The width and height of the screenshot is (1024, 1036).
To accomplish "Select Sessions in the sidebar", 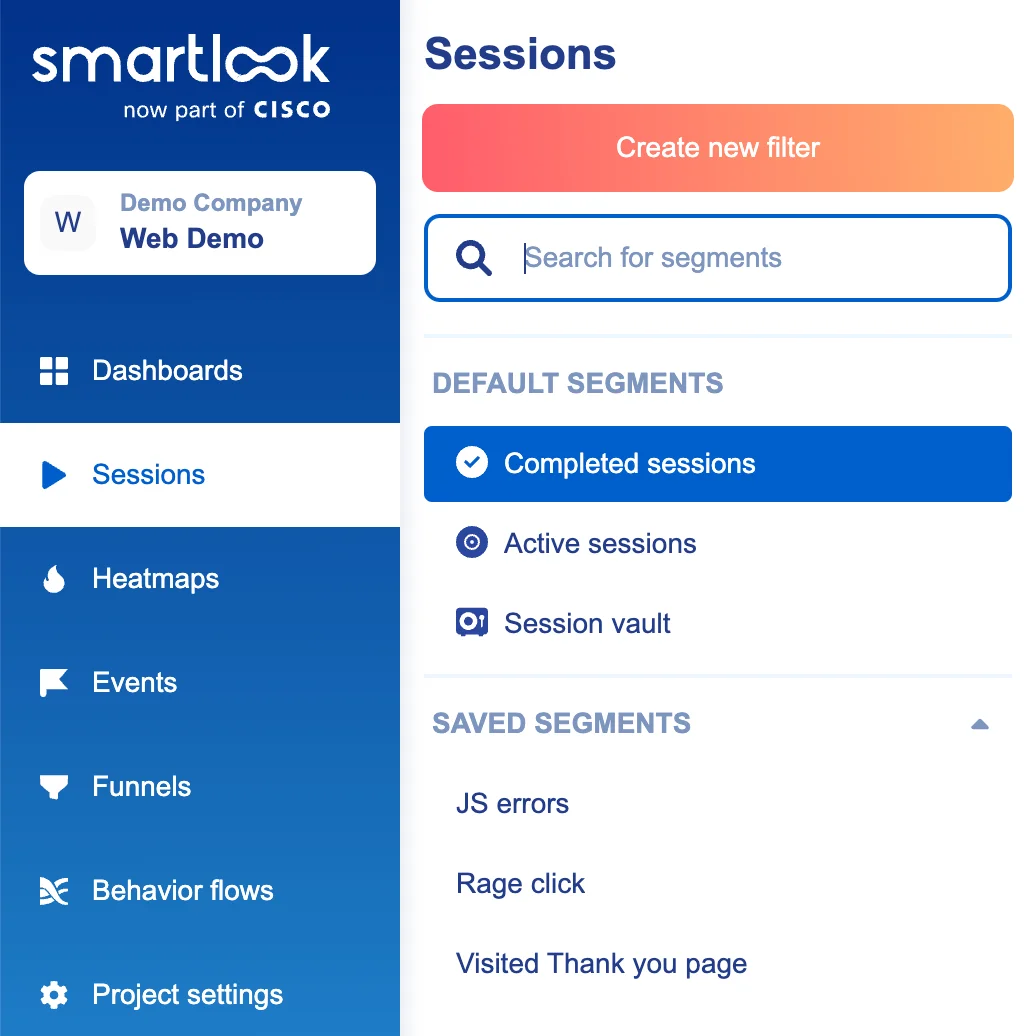I will (148, 475).
